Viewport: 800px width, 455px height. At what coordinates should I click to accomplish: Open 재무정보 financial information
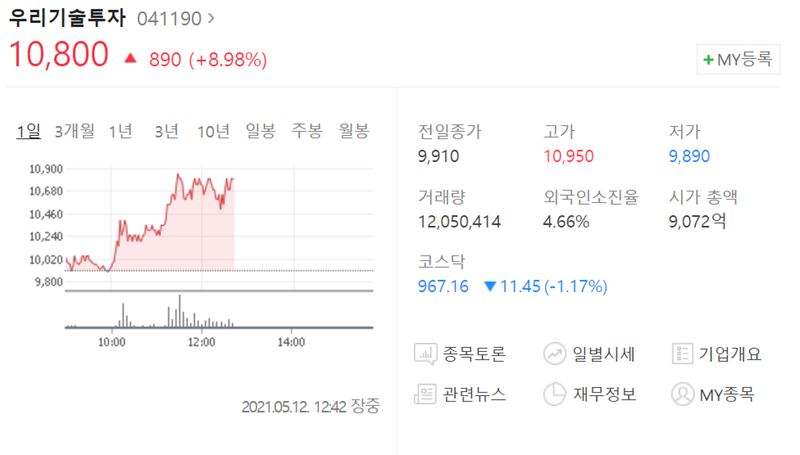coord(590,394)
